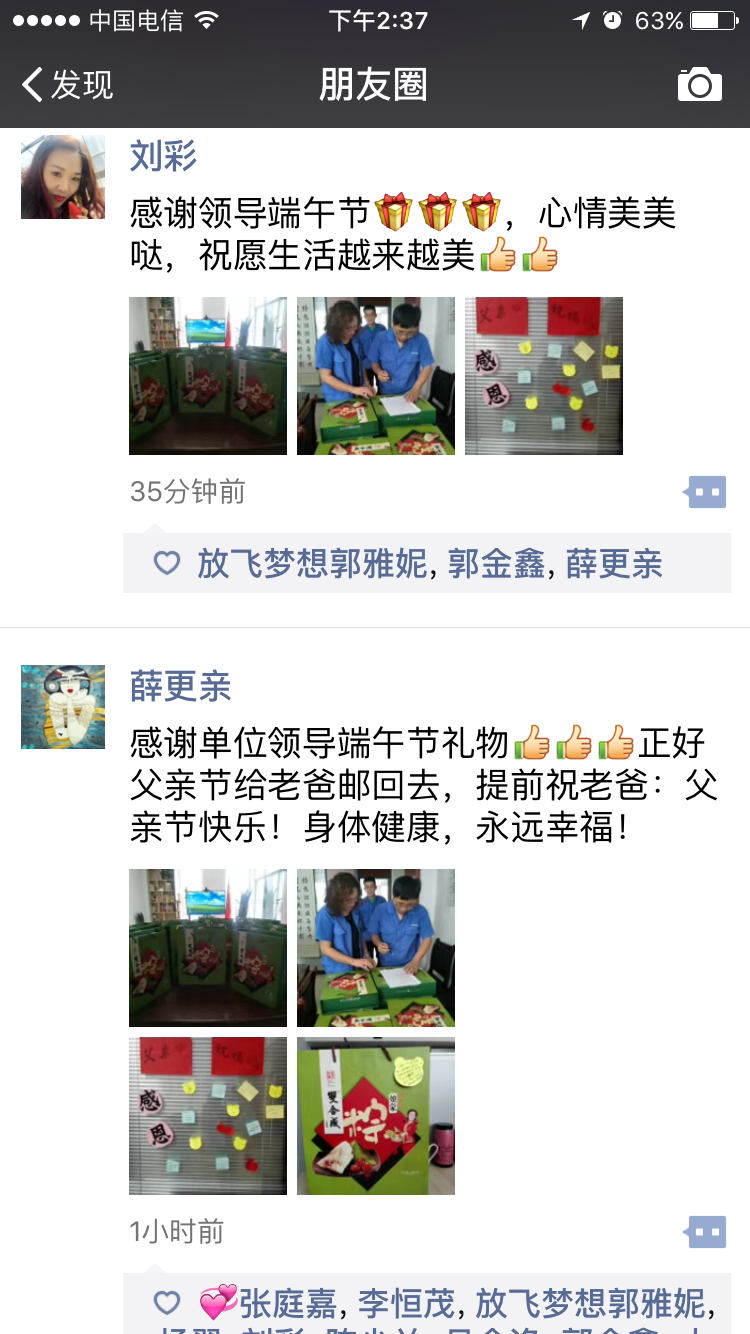View first photo in 刘彩's post

[208, 376]
